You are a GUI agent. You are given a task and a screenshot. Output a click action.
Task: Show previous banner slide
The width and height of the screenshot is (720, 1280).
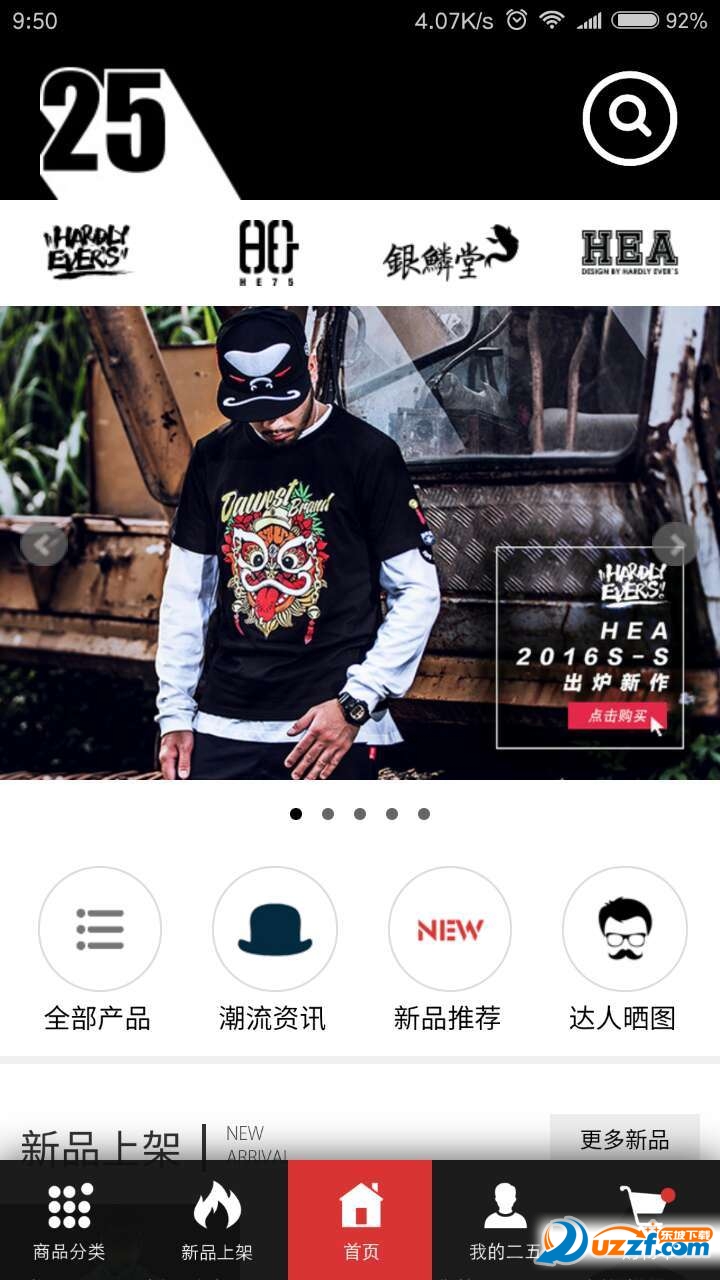[x=43, y=544]
